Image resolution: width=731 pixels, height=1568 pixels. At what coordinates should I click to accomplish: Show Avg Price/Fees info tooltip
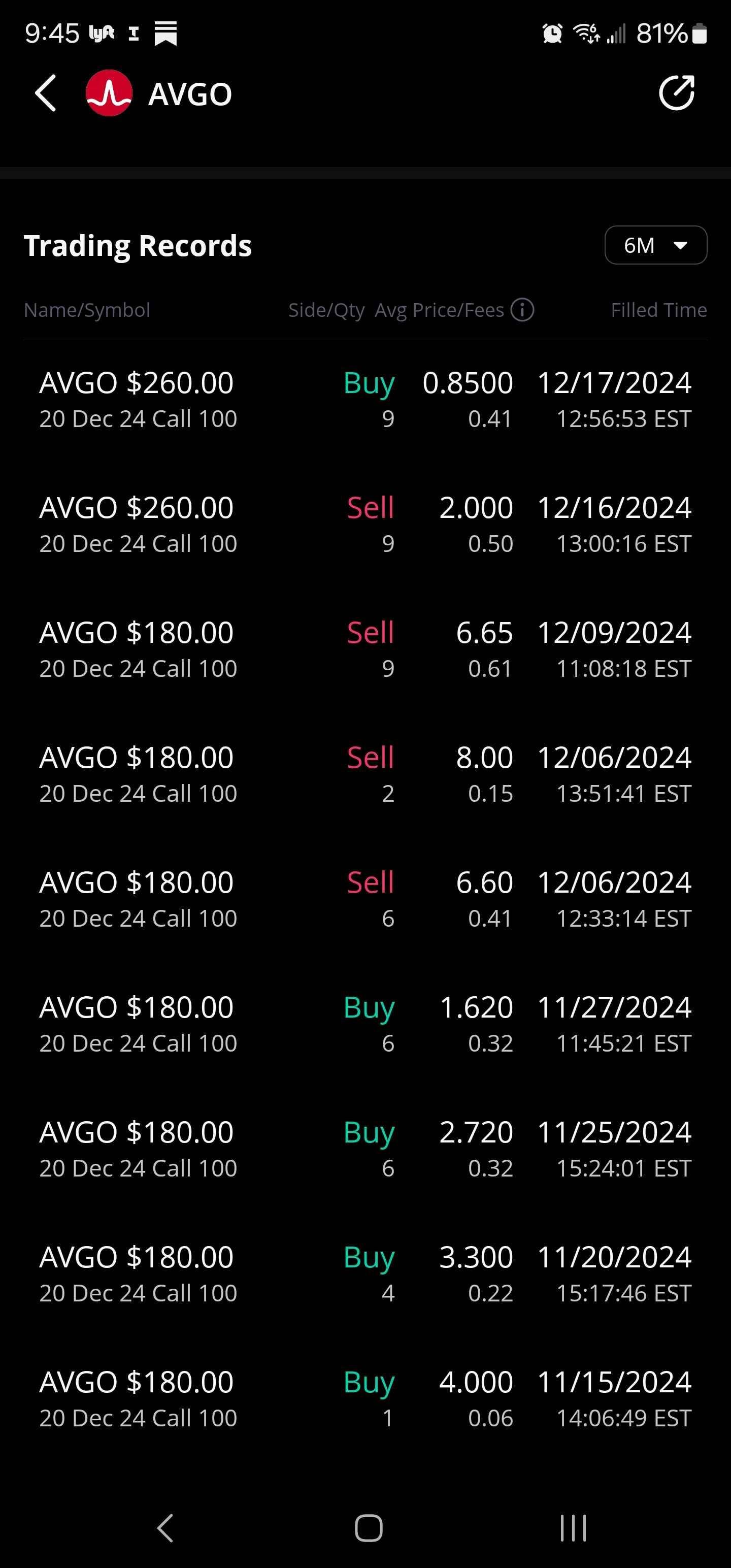522,310
